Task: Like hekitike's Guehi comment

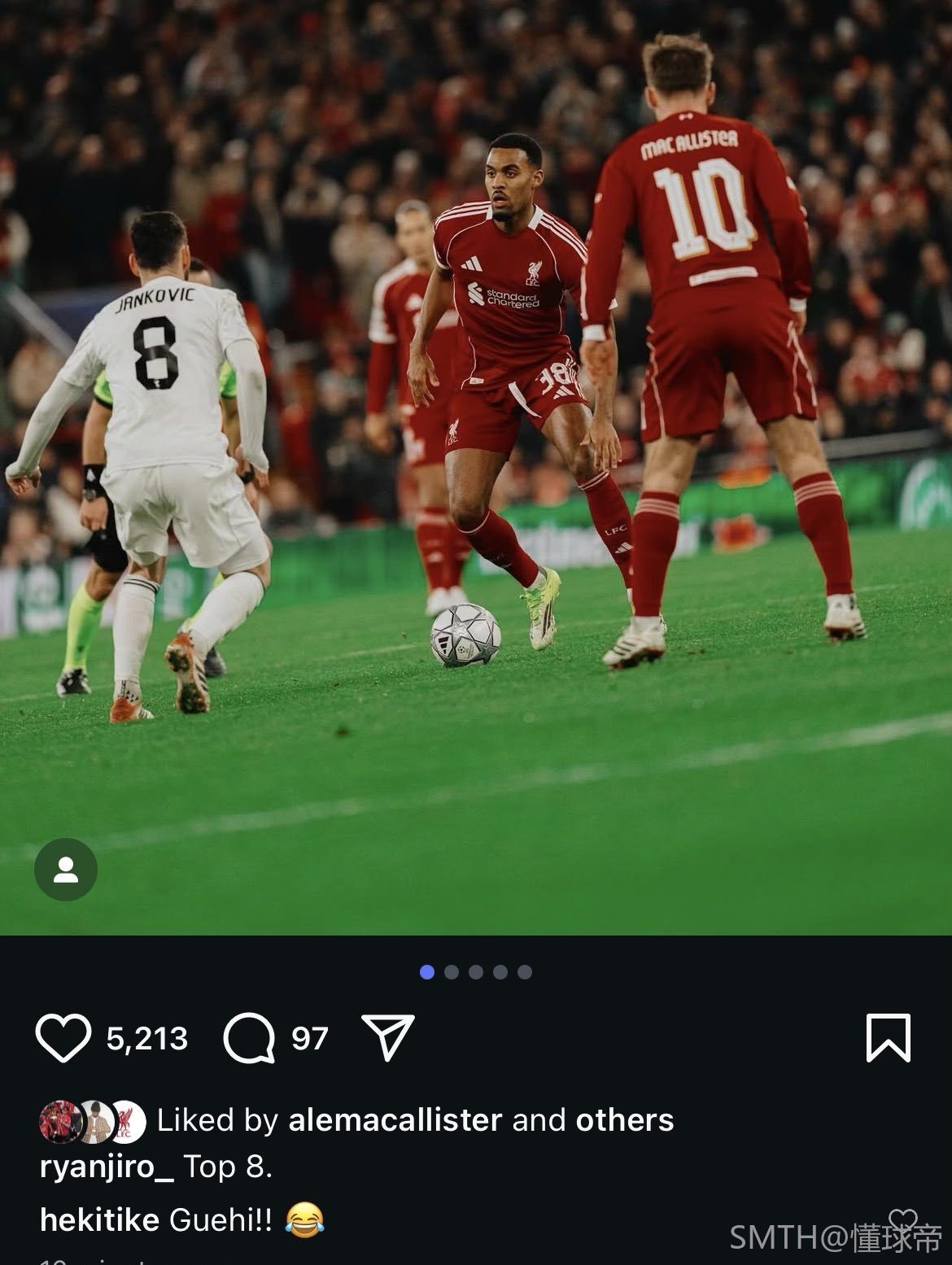Action: 903,1219
